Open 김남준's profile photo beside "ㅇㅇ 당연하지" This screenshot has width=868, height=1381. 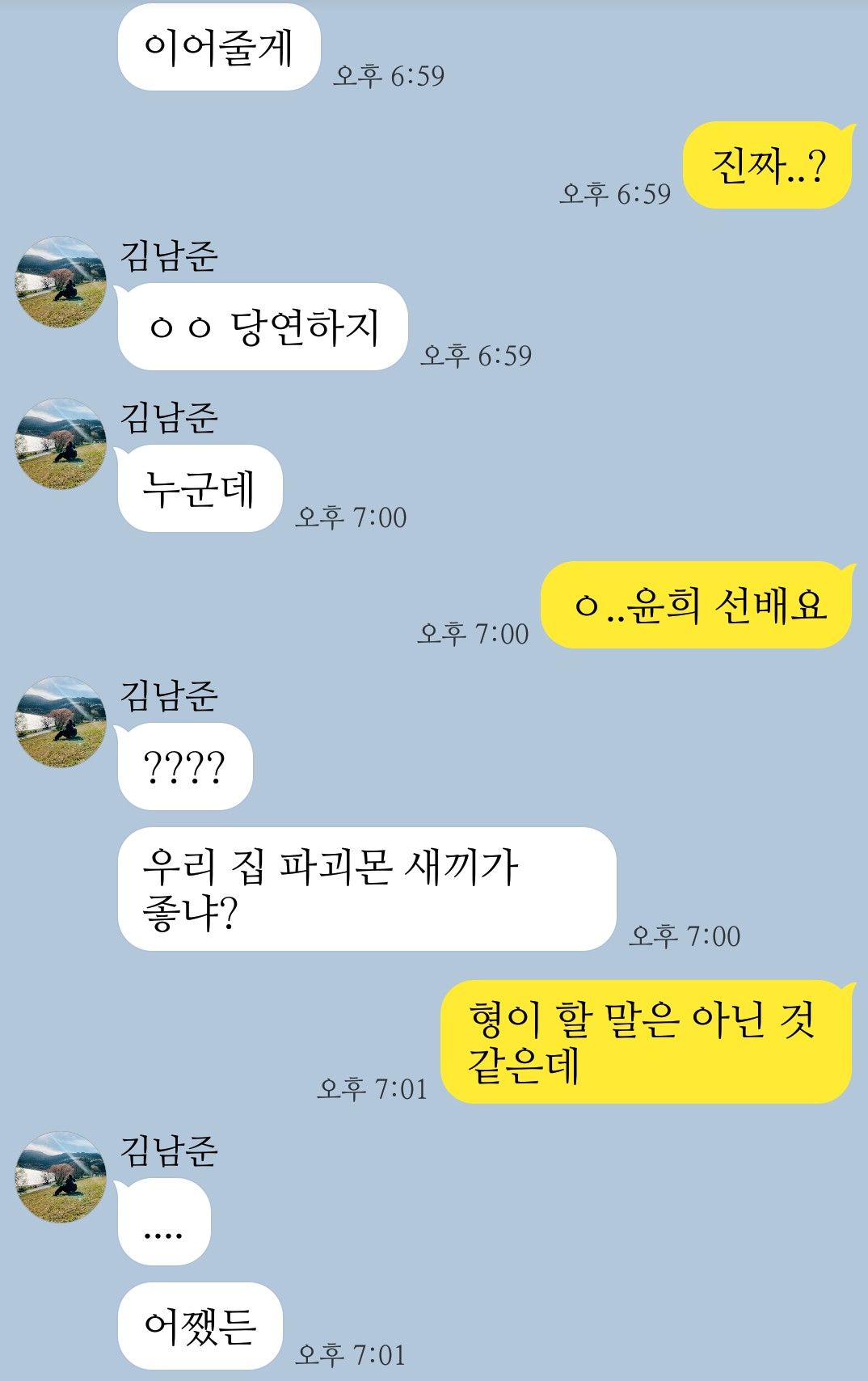click(x=61, y=282)
